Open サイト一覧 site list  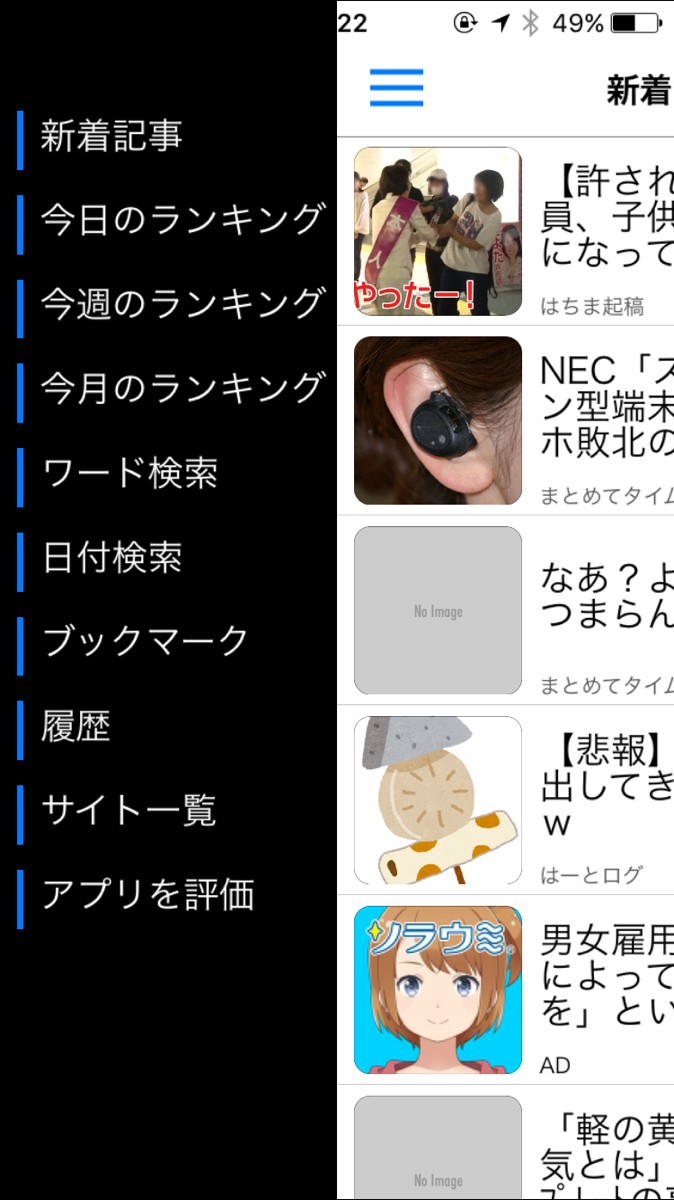128,811
